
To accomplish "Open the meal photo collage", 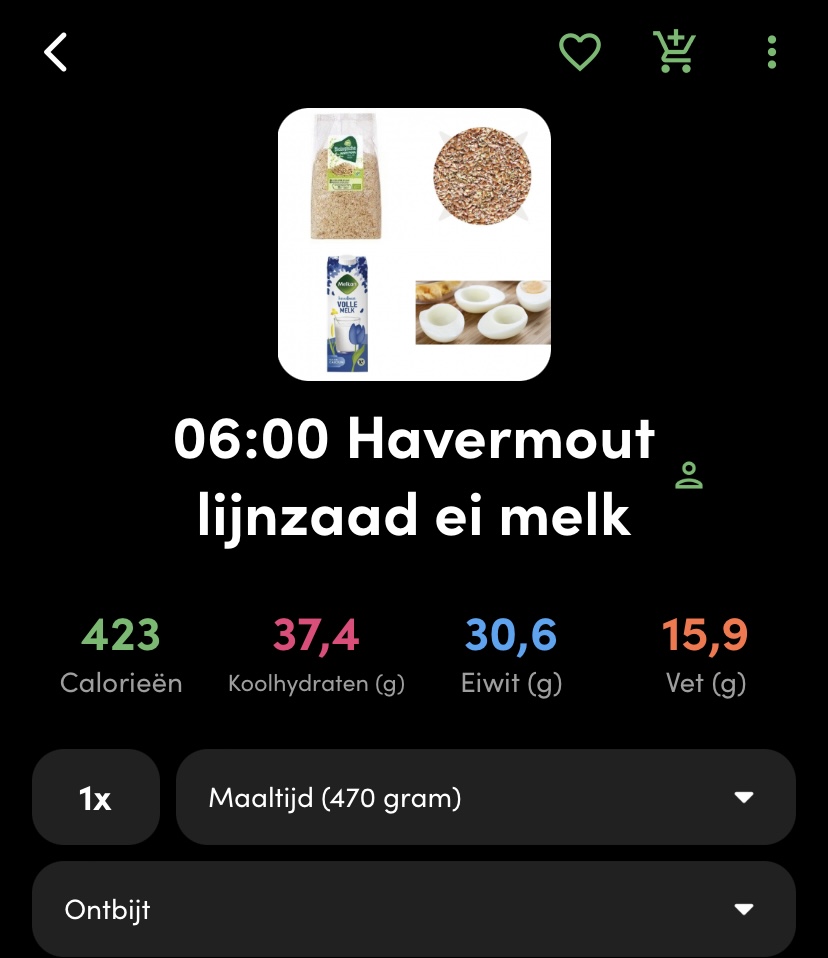I will (414, 244).
